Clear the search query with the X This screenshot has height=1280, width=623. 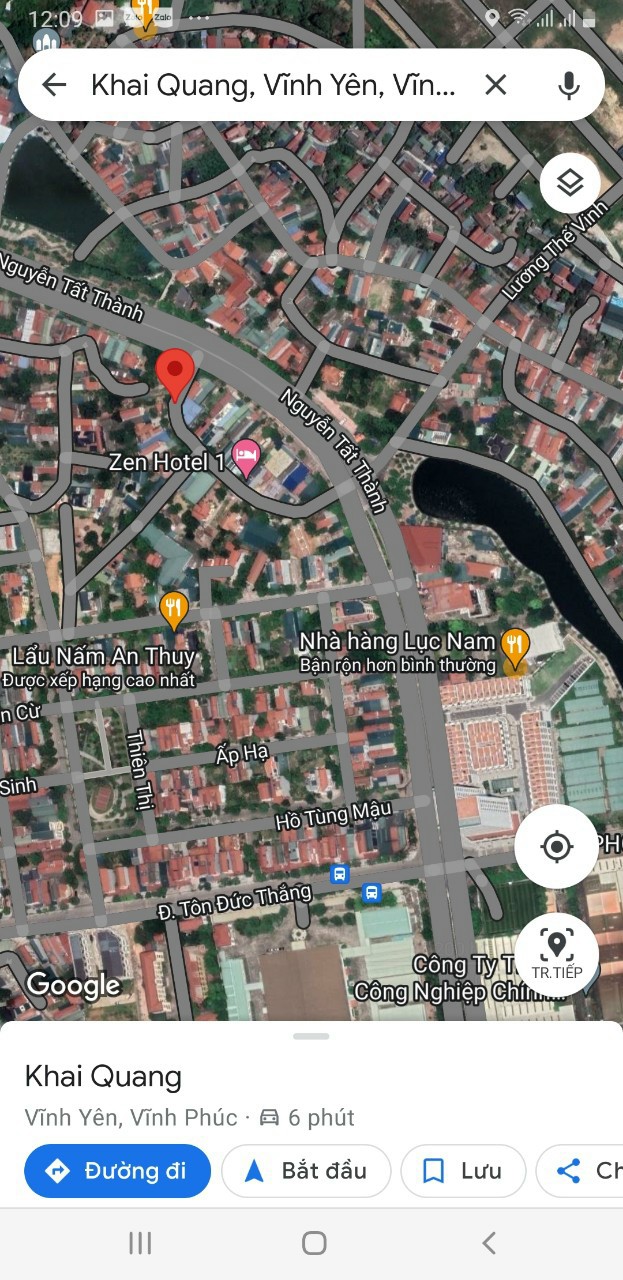pyautogui.click(x=495, y=85)
